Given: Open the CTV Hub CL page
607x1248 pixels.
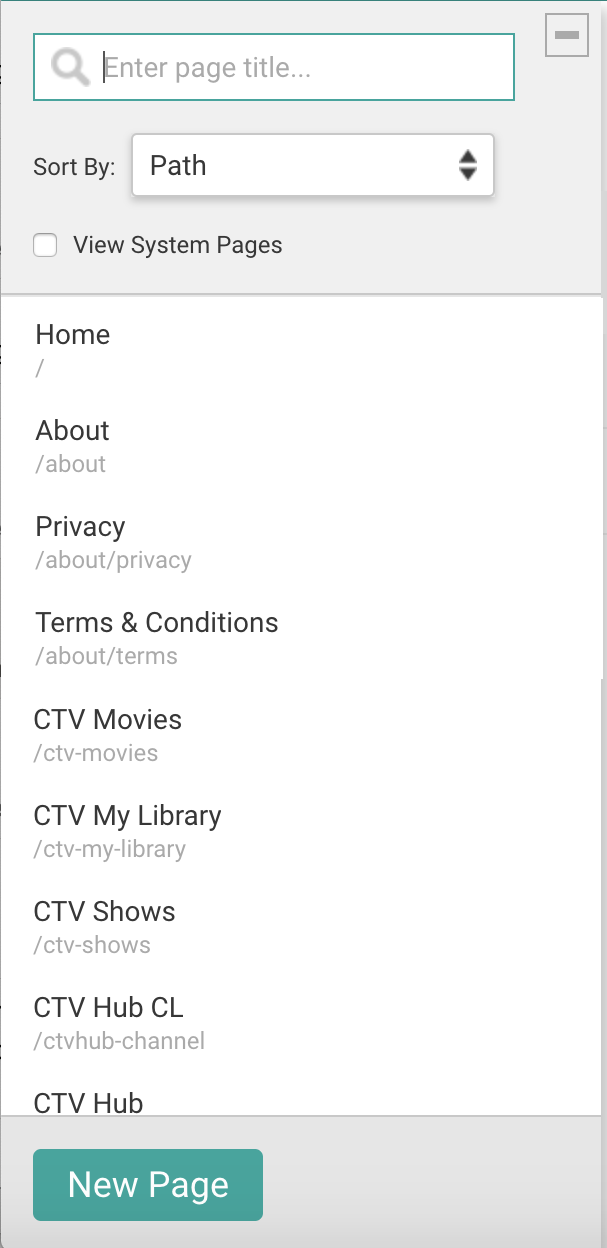Looking at the screenshot, I should (302, 1022).
